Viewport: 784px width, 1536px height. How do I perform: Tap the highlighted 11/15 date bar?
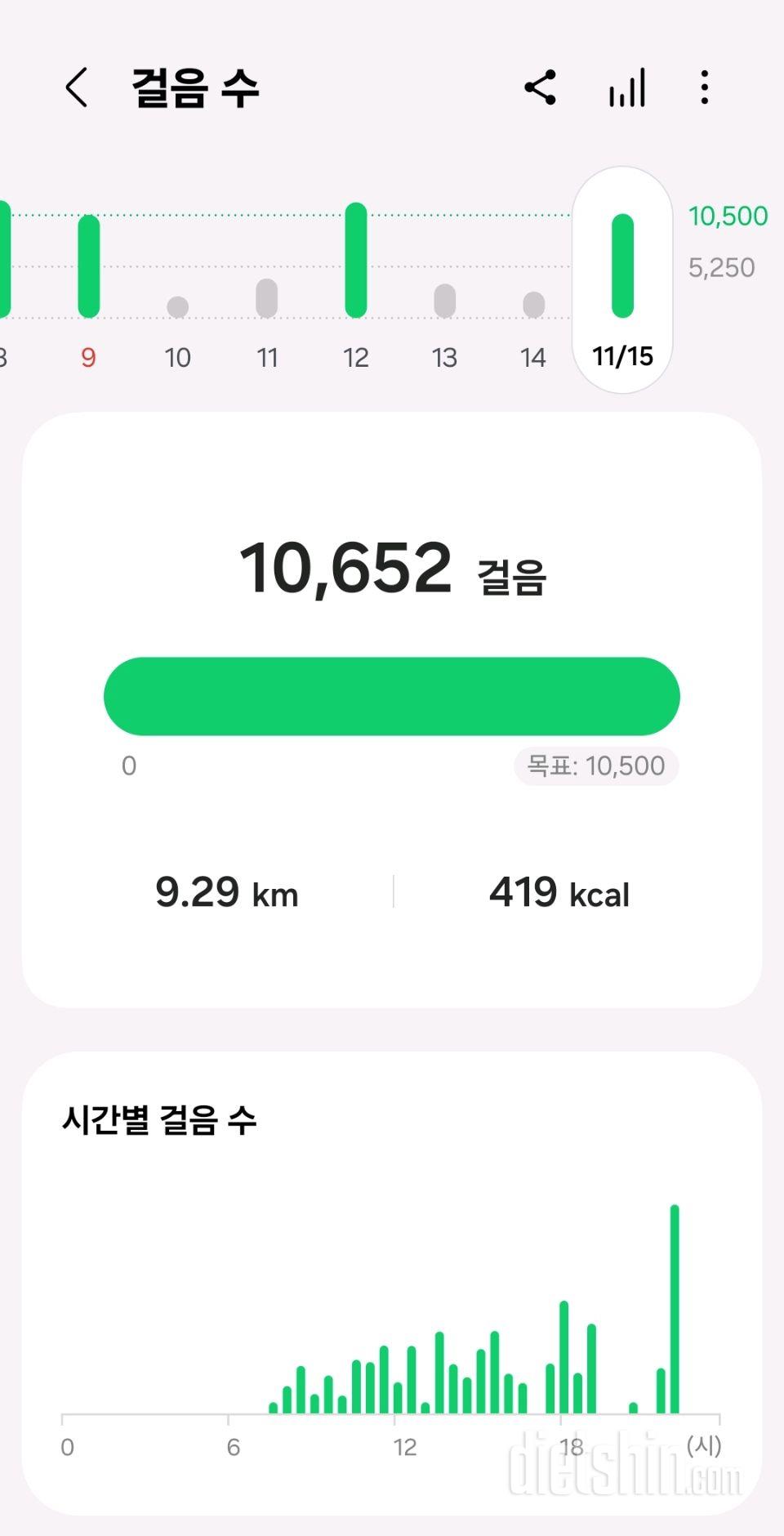point(622,278)
